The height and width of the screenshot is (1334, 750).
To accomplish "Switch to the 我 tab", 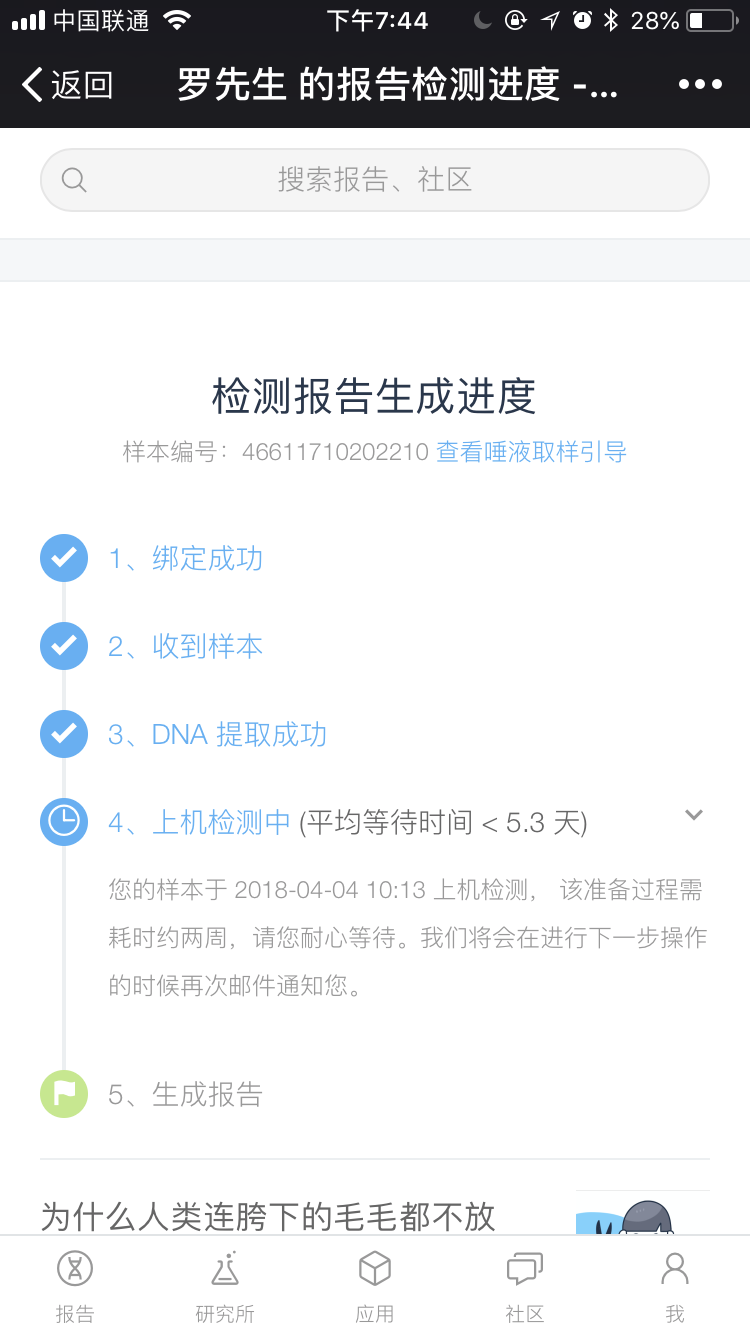I will point(675,1286).
